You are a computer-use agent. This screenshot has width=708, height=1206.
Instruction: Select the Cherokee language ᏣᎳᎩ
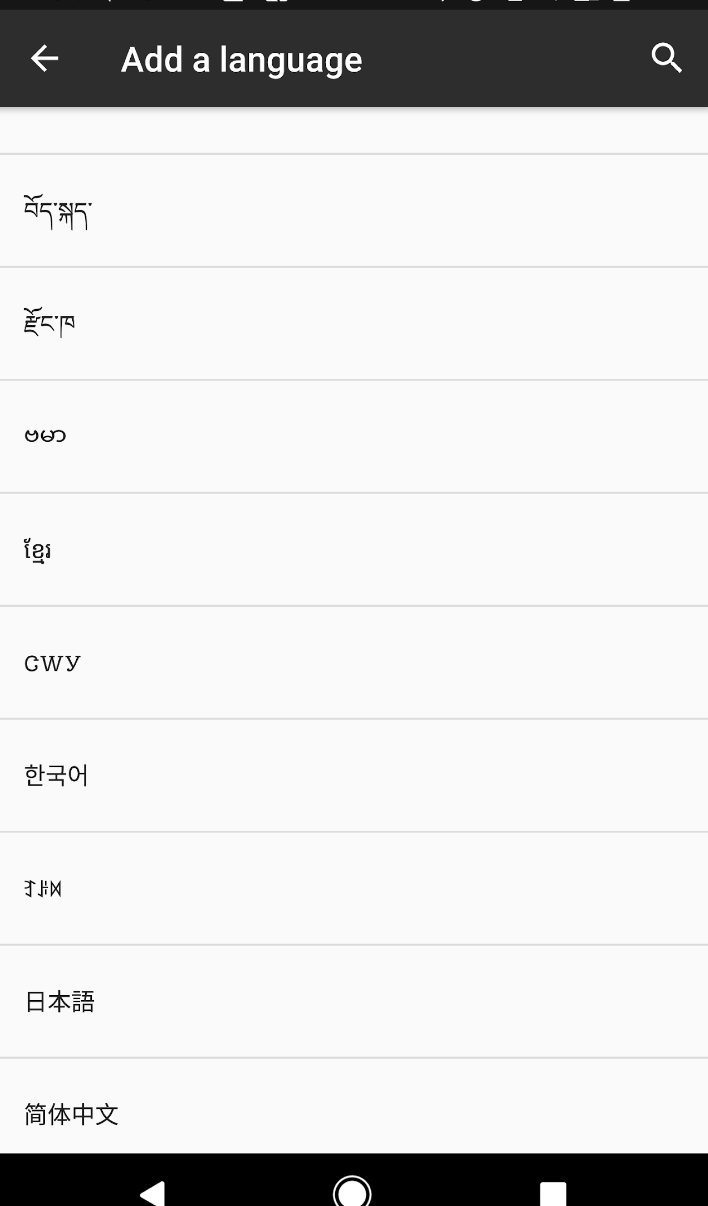[x=354, y=663]
